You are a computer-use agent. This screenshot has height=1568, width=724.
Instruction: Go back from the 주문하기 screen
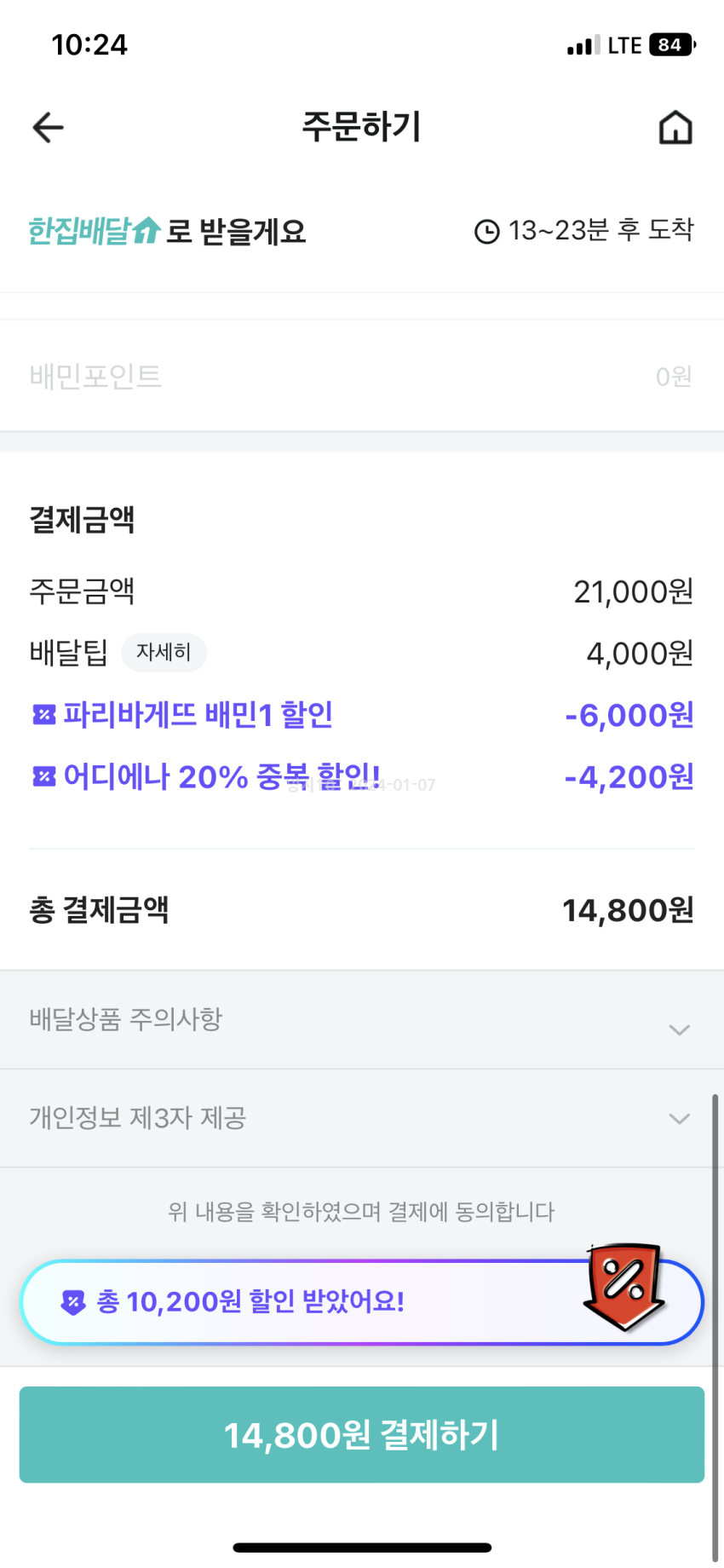[49, 128]
